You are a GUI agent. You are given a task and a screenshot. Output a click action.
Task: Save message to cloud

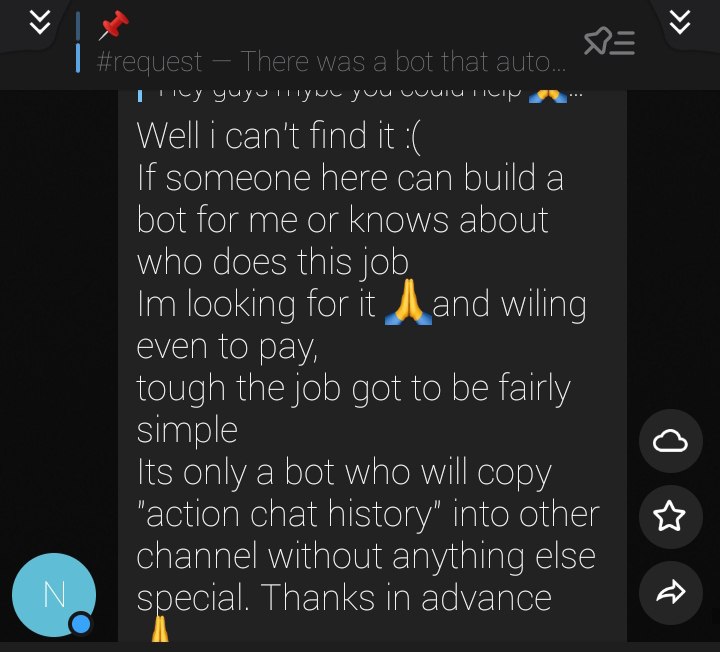tap(670, 441)
